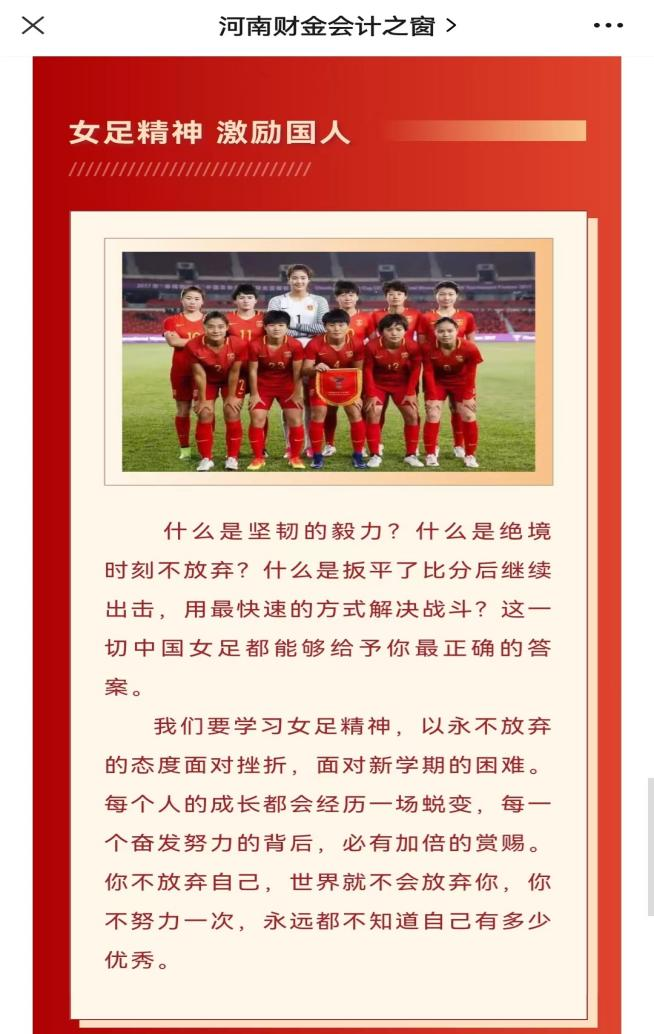Open the three-dot more options menu
This screenshot has height=1034, width=654.
pyautogui.click(x=608, y=26)
